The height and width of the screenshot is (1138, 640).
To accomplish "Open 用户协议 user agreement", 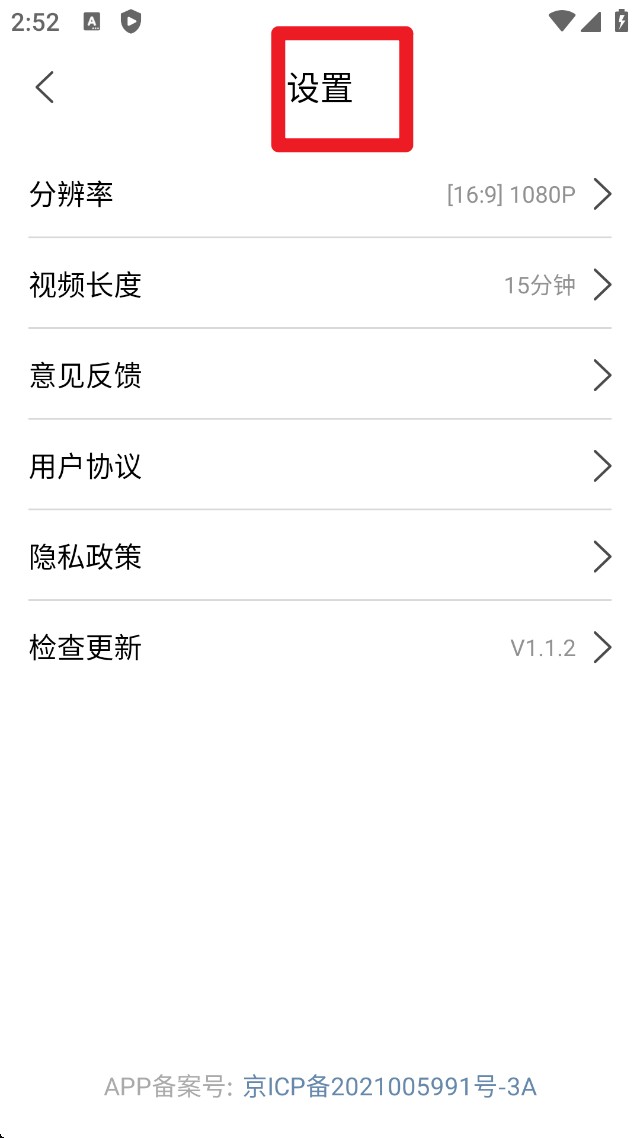I will (320, 465).
